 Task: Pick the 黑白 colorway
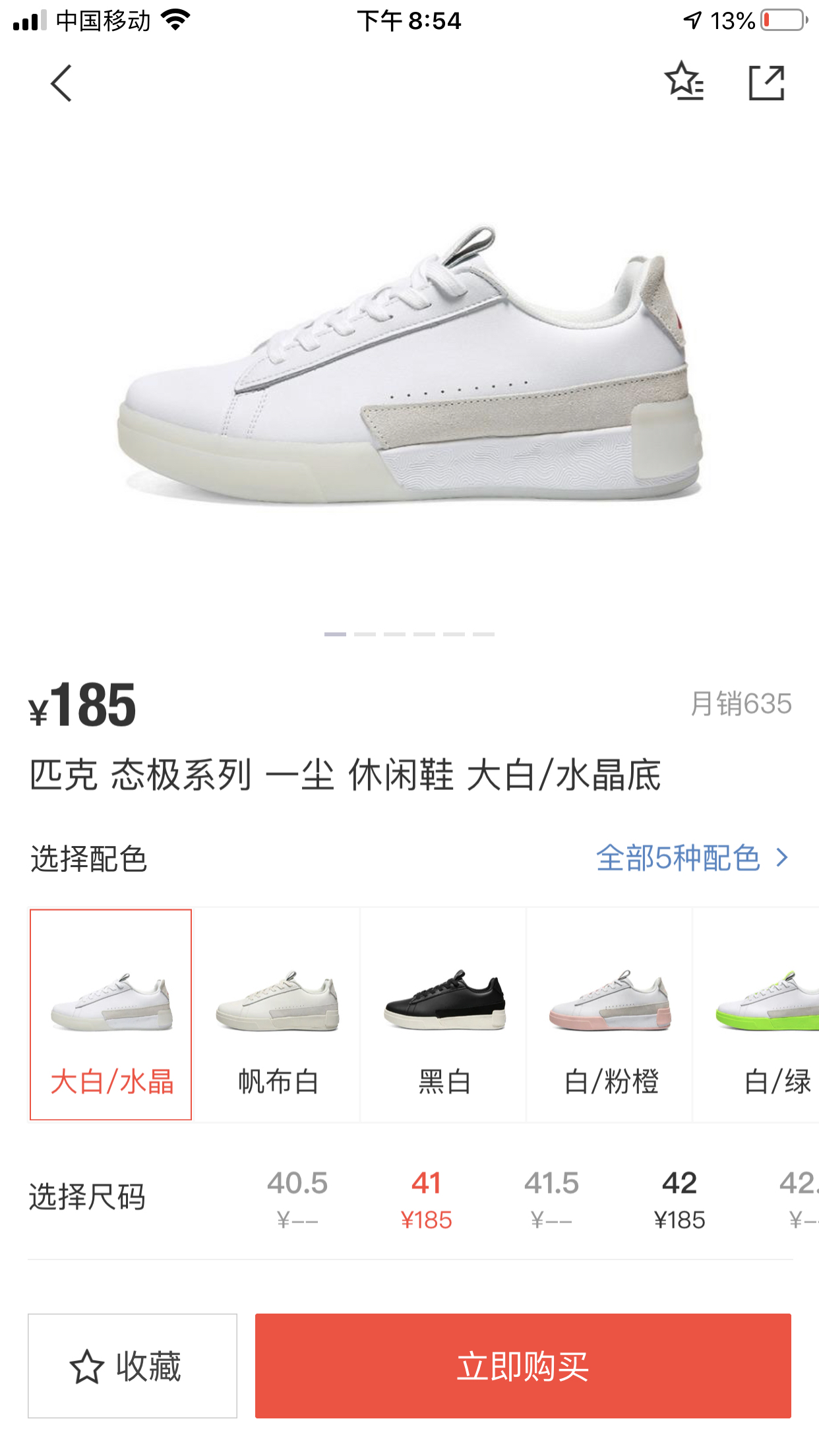point(444,1014)
